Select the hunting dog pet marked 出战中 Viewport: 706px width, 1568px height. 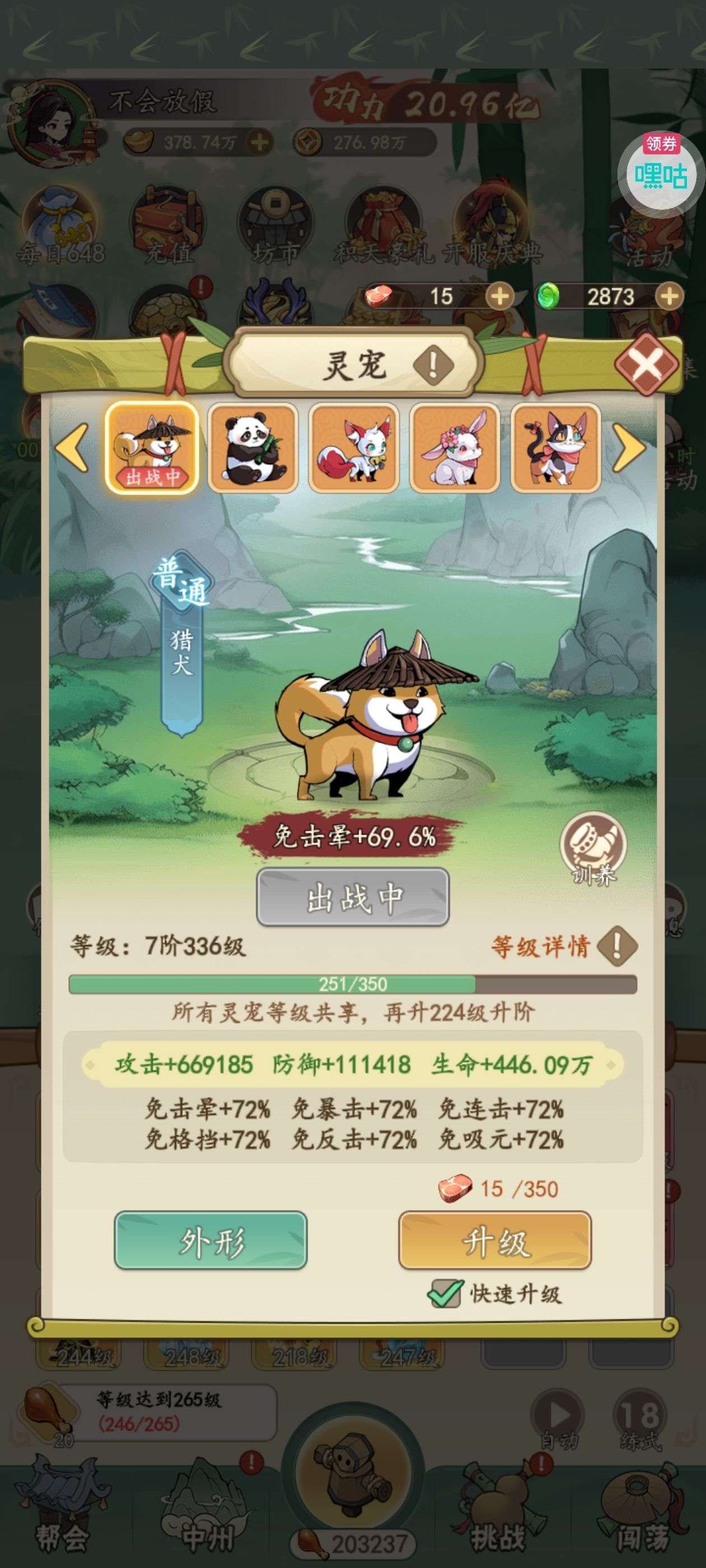point(152,447)
